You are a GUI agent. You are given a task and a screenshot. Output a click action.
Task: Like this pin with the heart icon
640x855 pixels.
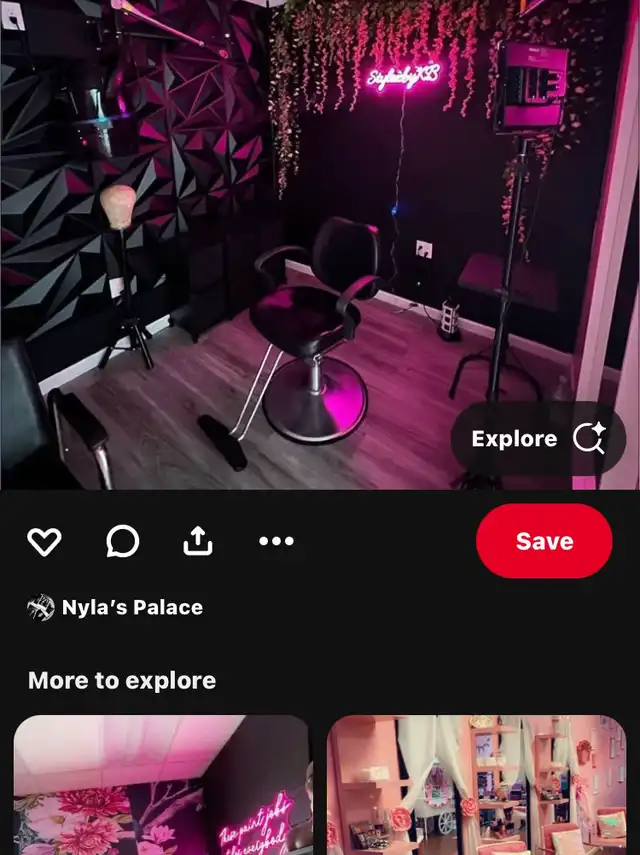click(x=44, y=542)
